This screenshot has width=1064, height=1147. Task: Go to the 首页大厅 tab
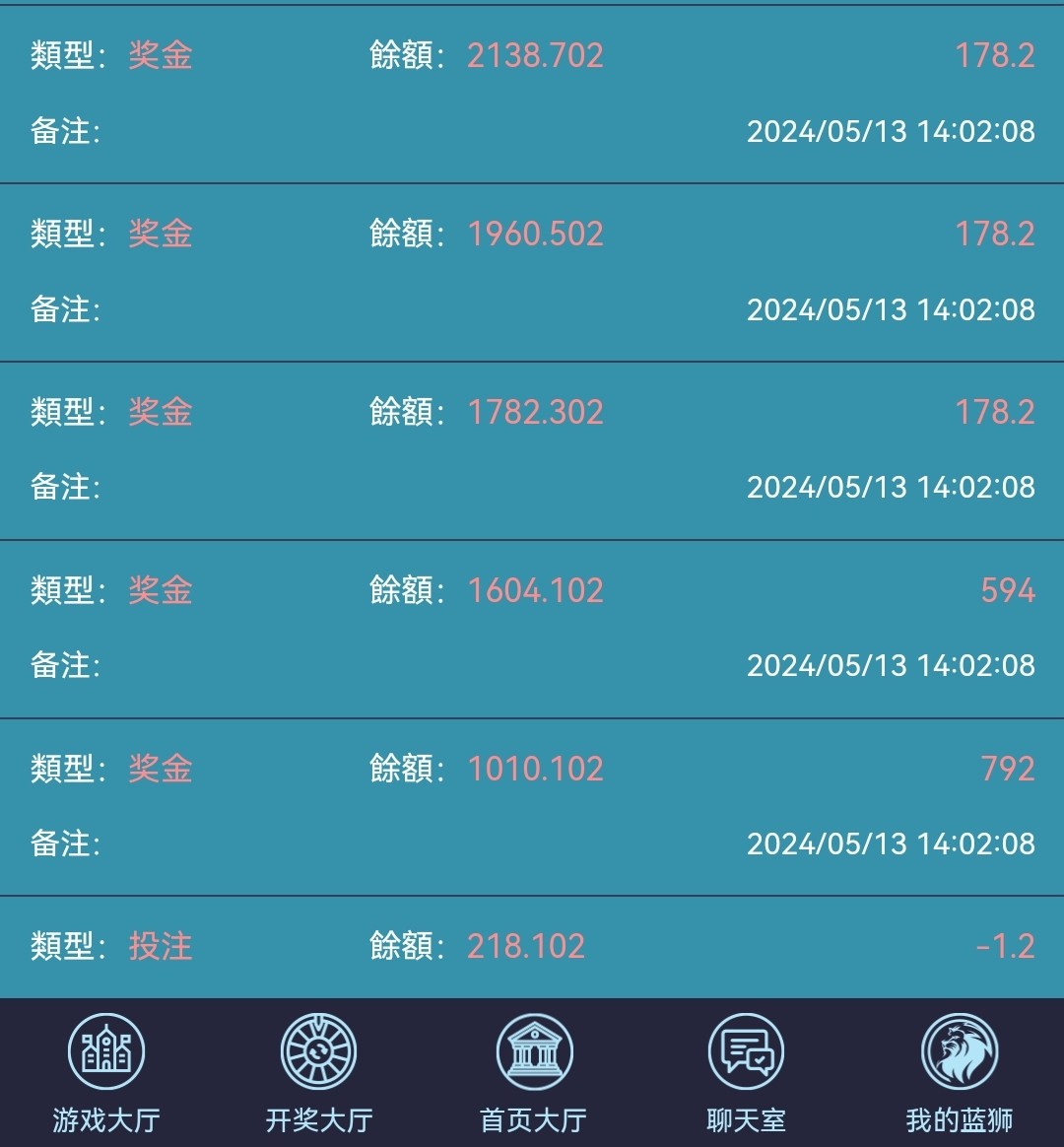coord(533,1072)
